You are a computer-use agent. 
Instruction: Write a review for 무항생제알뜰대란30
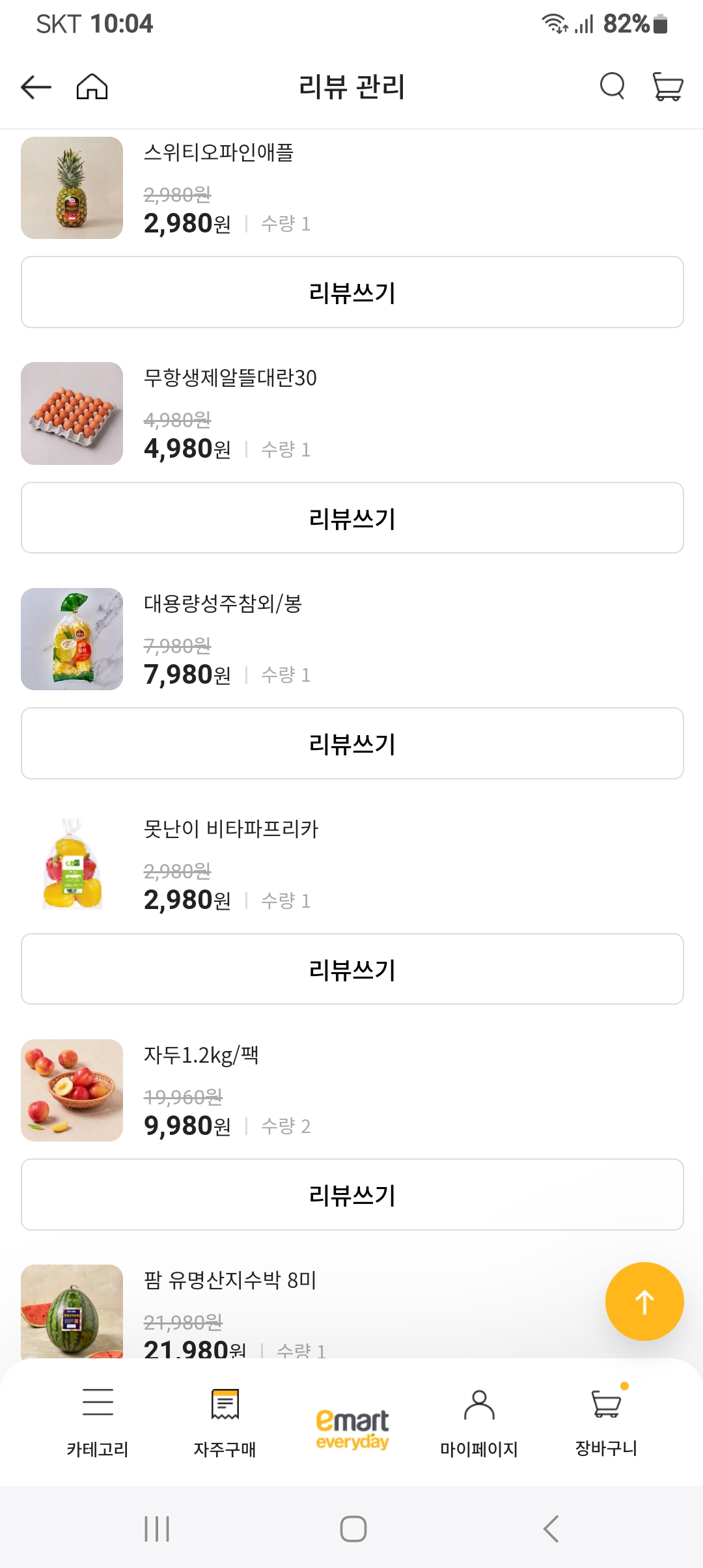(x=351, y=518)
